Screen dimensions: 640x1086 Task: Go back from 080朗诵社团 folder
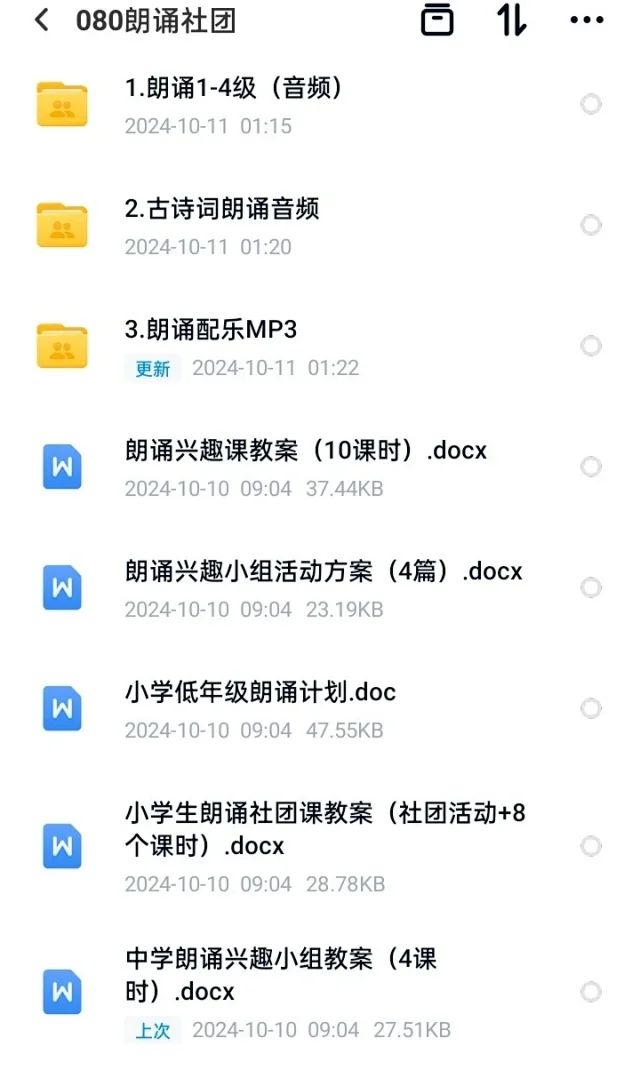(41, 20)
